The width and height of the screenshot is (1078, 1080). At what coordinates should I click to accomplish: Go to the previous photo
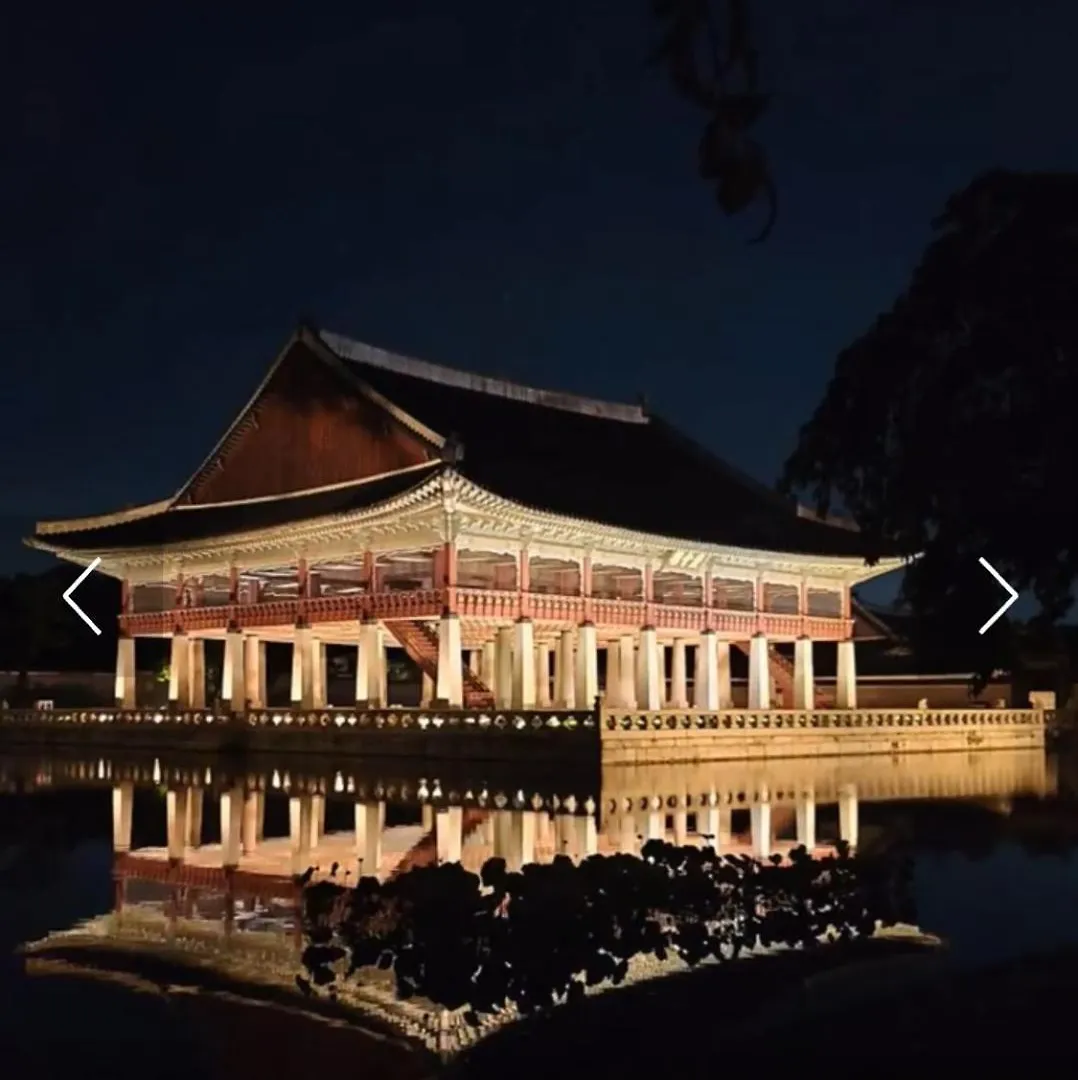[x=82, y=596]
